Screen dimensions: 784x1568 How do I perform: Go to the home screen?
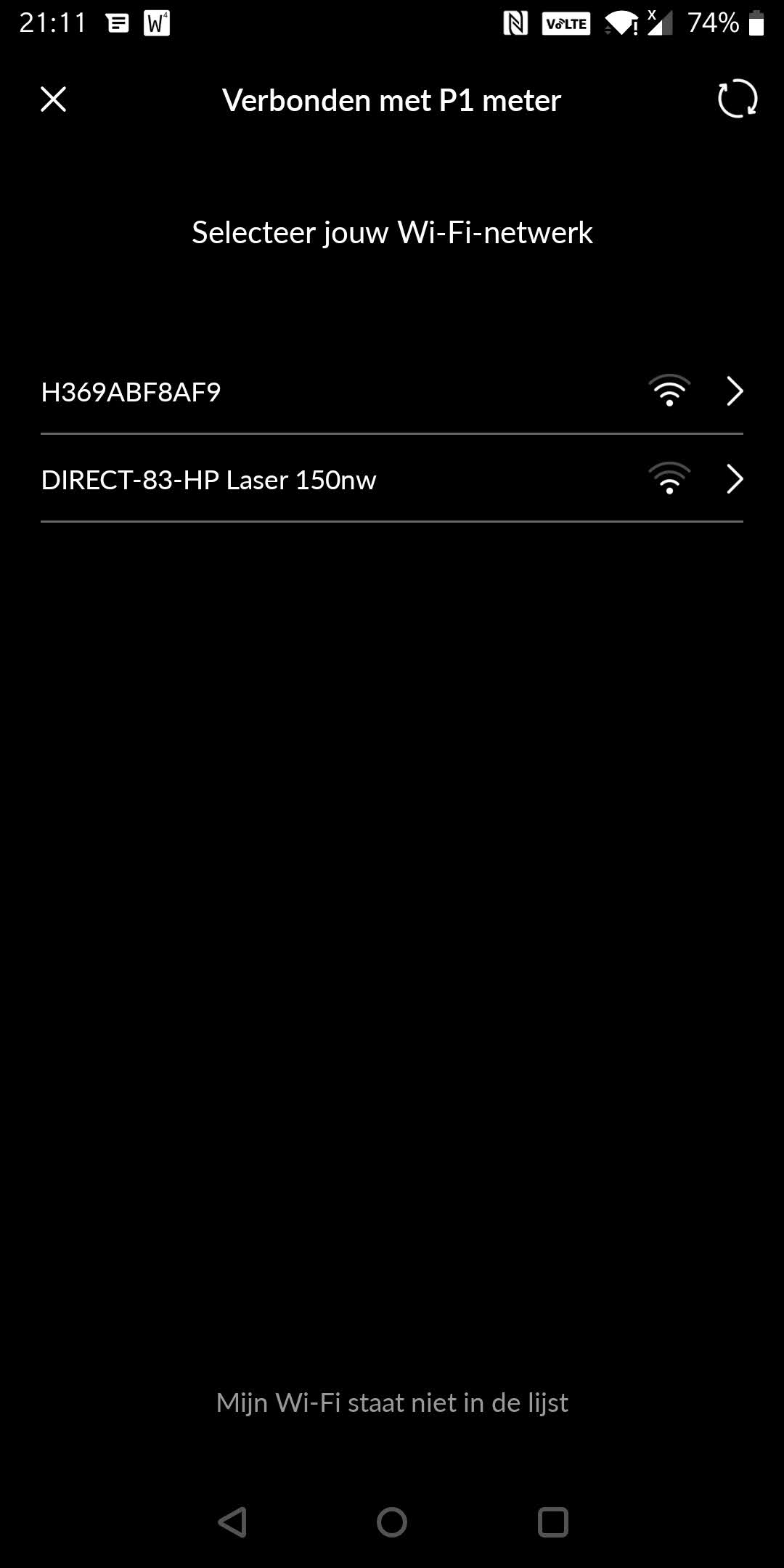tap(392, 1522)
